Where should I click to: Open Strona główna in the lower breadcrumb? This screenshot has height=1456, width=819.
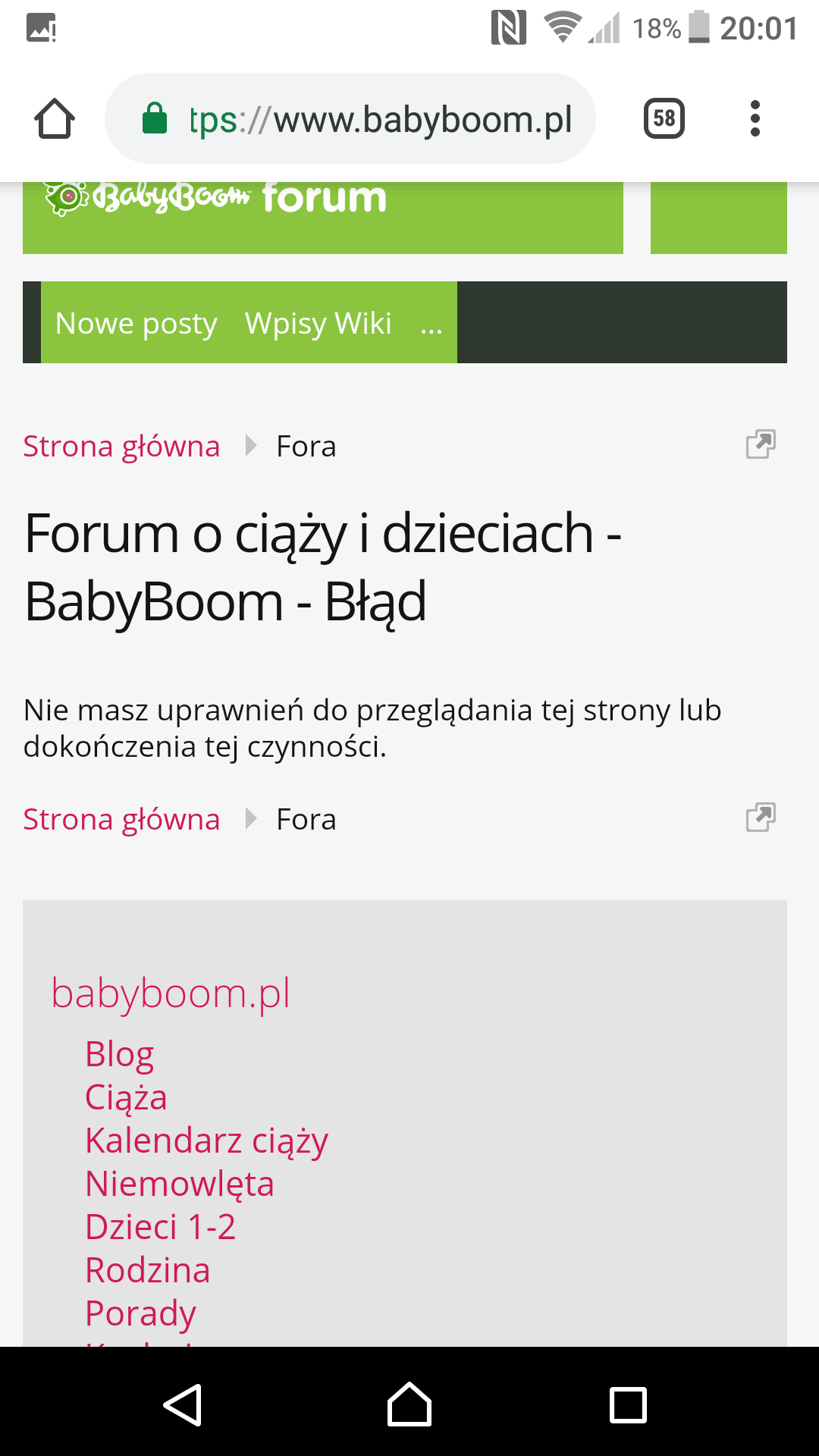[121, 820]
